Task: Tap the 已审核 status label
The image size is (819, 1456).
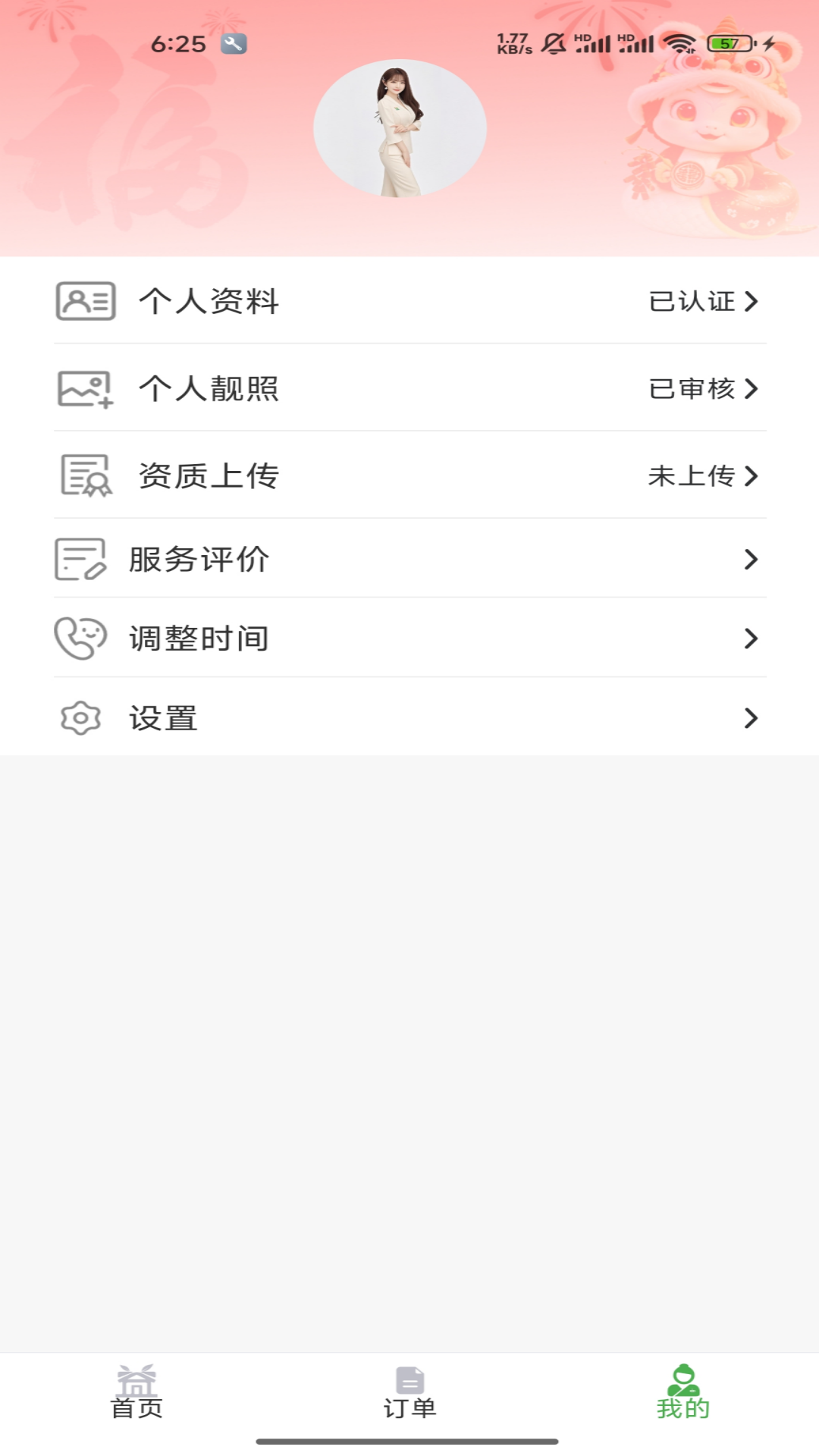Action: point(692,389)
